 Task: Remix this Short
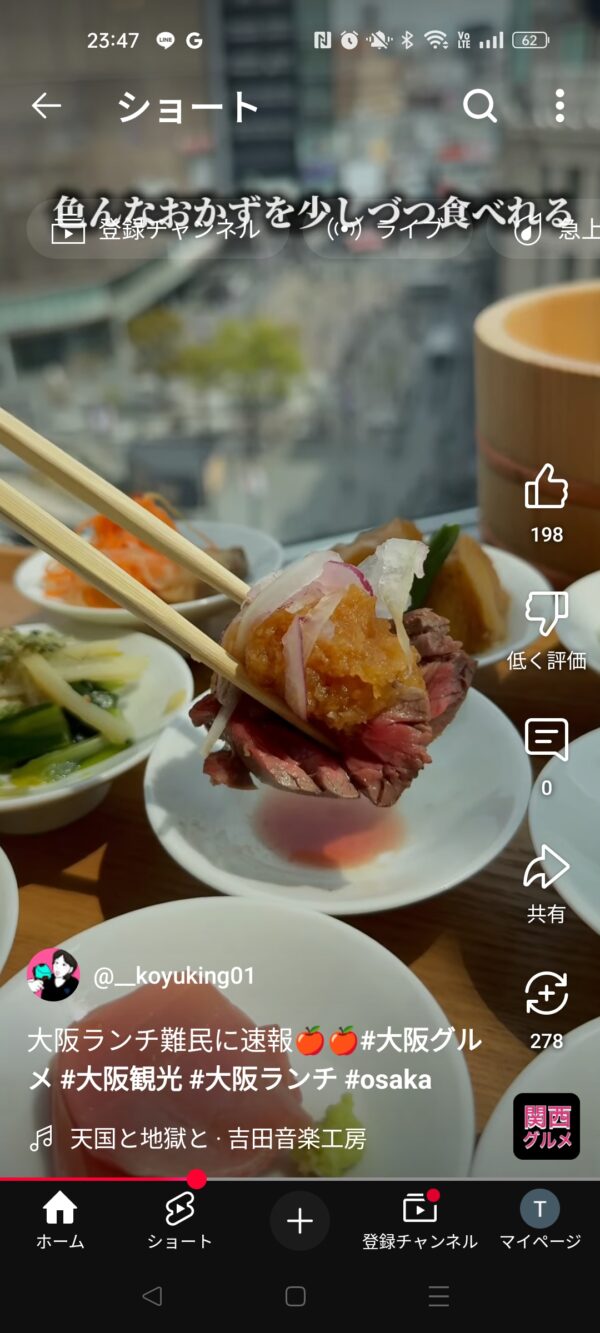point(546,995)
